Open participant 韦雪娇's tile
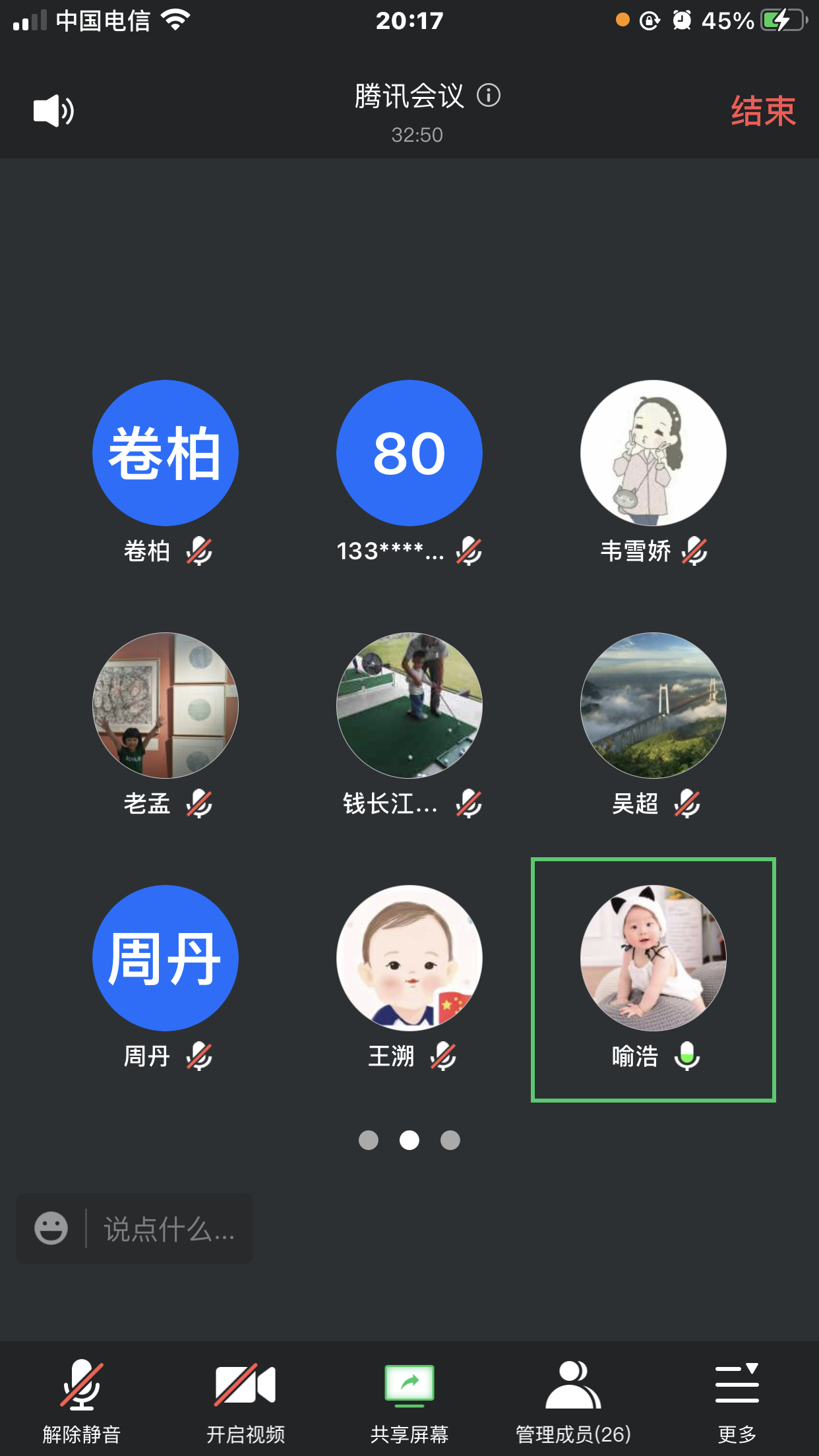 [x=653, y=453]
